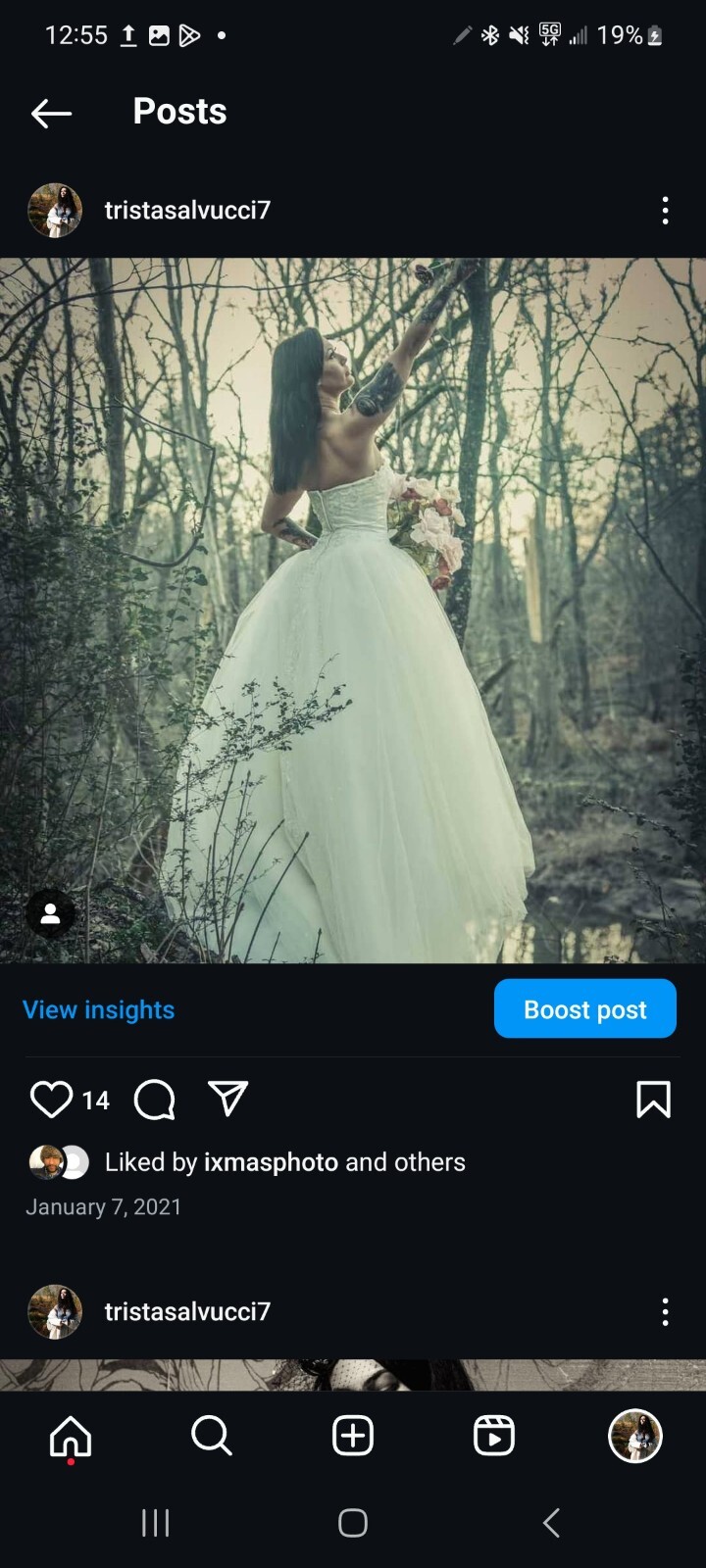The width and height of the screenshot is (706, 1568).
Task: Tap the system back button
Action: (551, 1523)
